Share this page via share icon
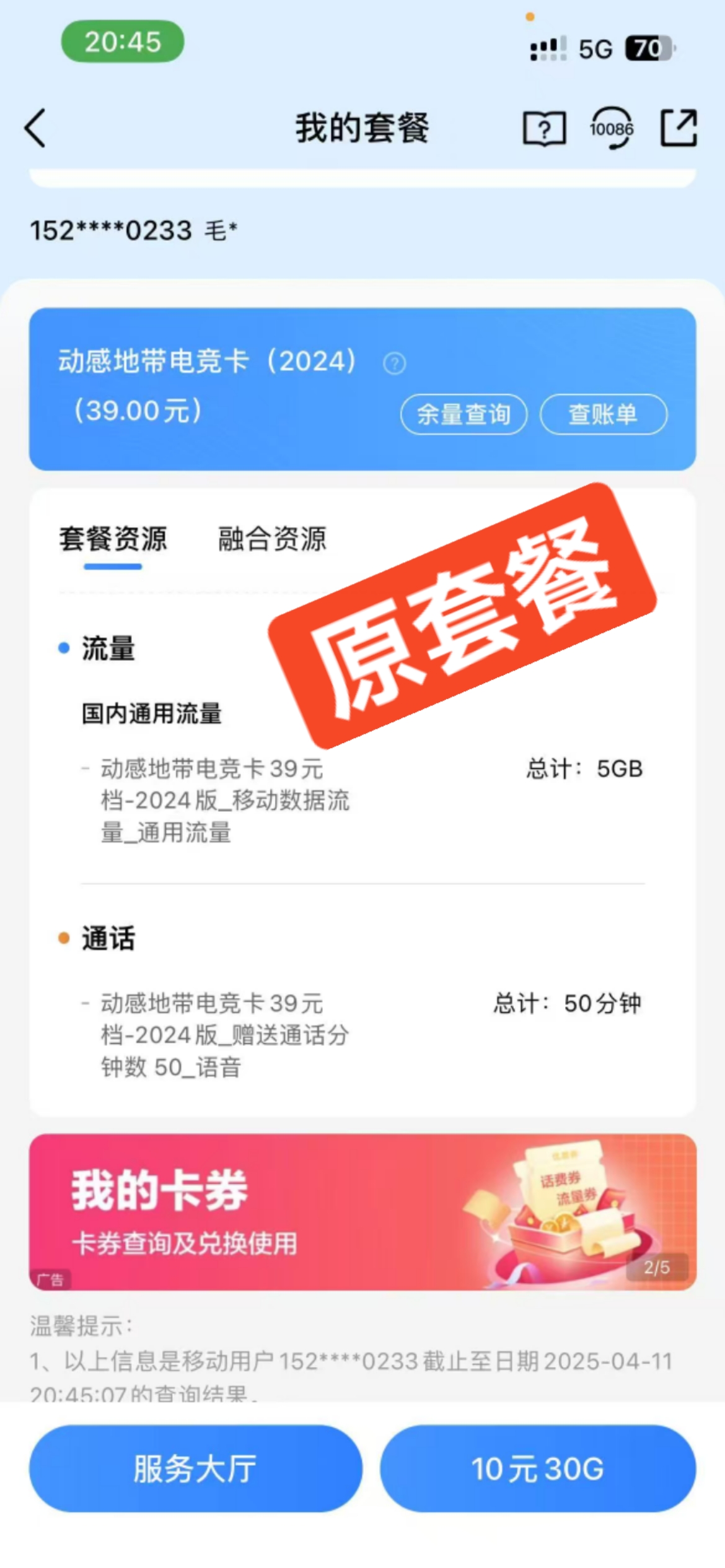The height and width of the screenshot is (1568, 725). pos(679,128)
